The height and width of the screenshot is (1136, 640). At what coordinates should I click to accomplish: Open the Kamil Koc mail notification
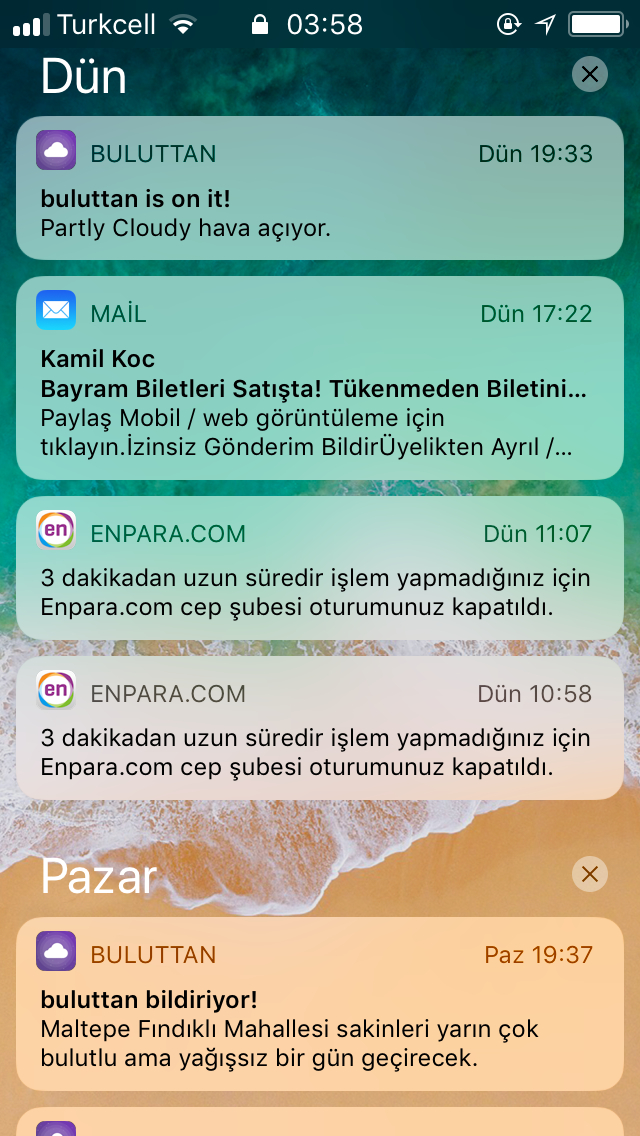pyautogui.click(x=320, y=378)
